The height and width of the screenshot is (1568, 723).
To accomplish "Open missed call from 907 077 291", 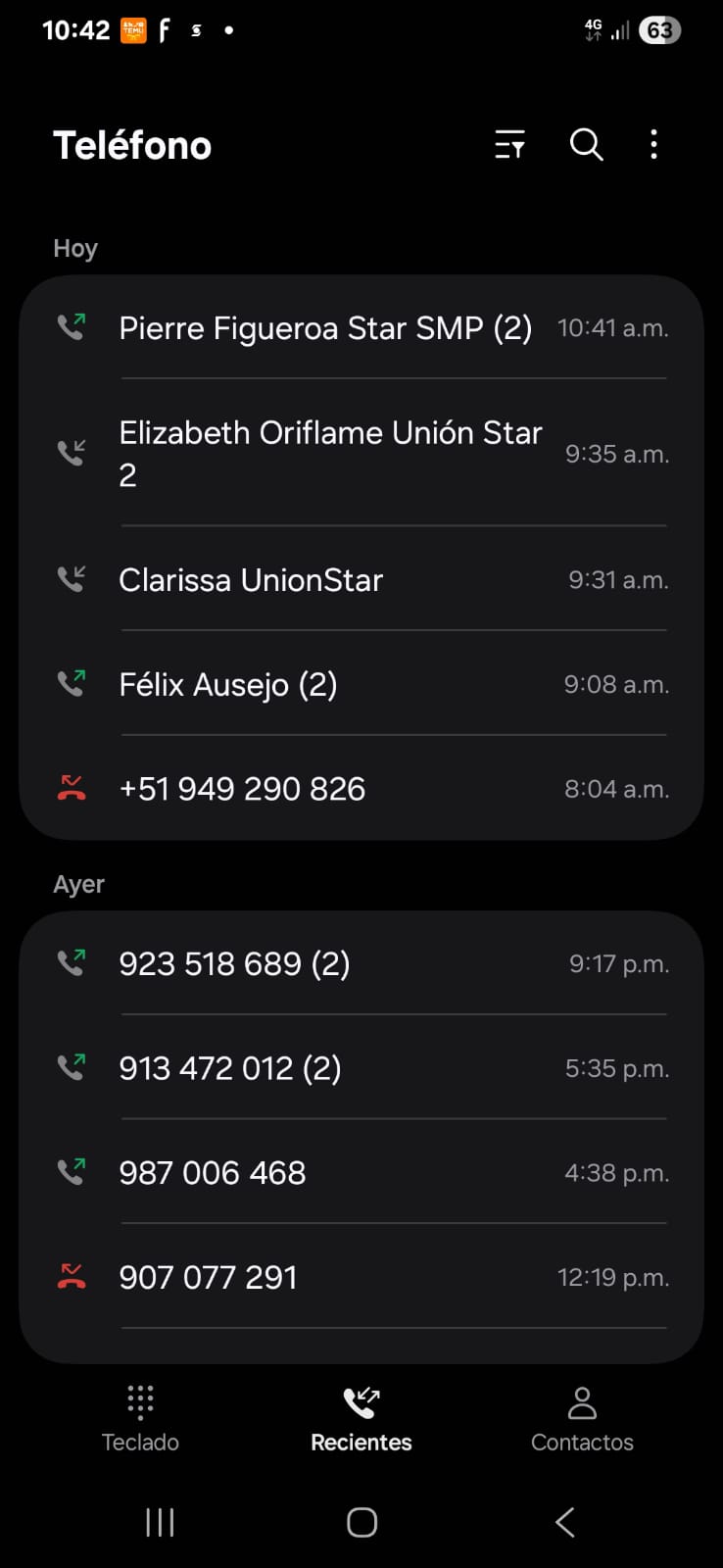I will click(208, 1278).
